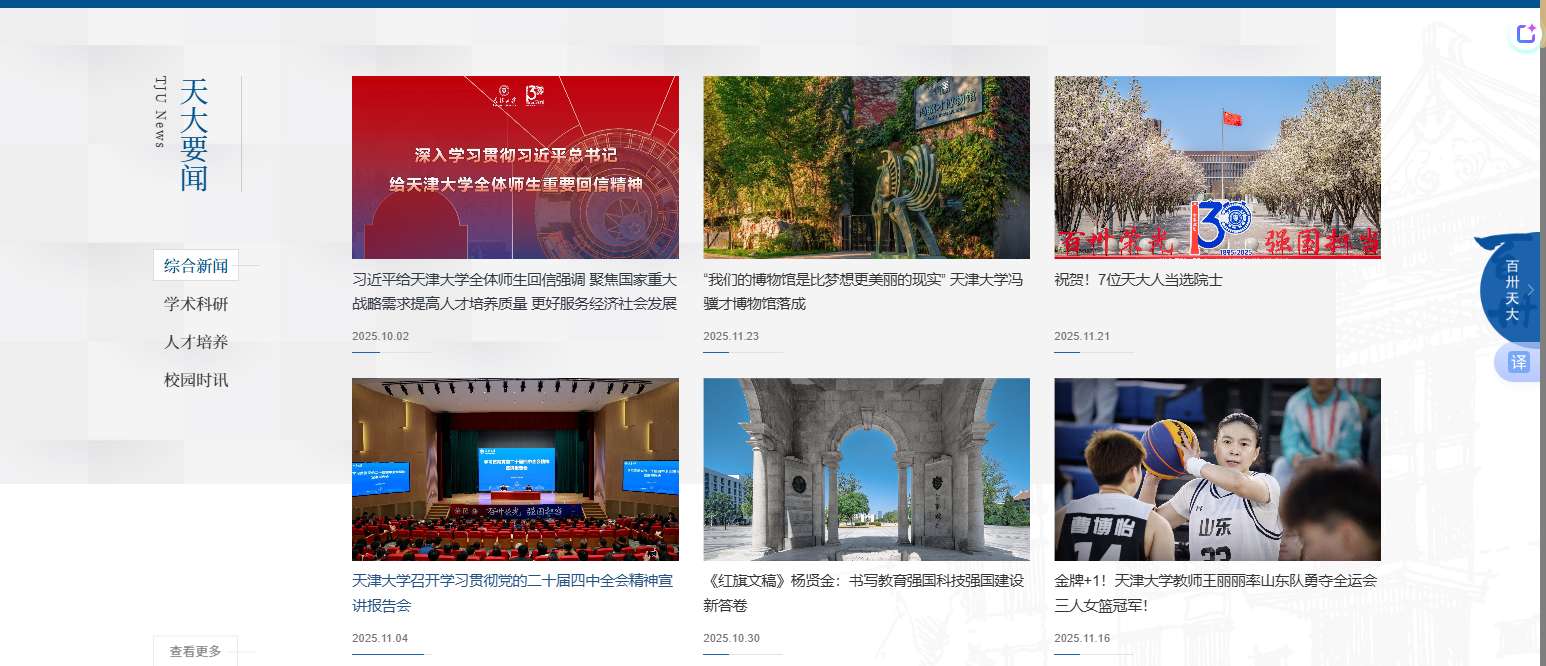Open the 《红旗文稿》杨贤金 article
This screenshot has width=1546, height=666.
click(865, 592)
